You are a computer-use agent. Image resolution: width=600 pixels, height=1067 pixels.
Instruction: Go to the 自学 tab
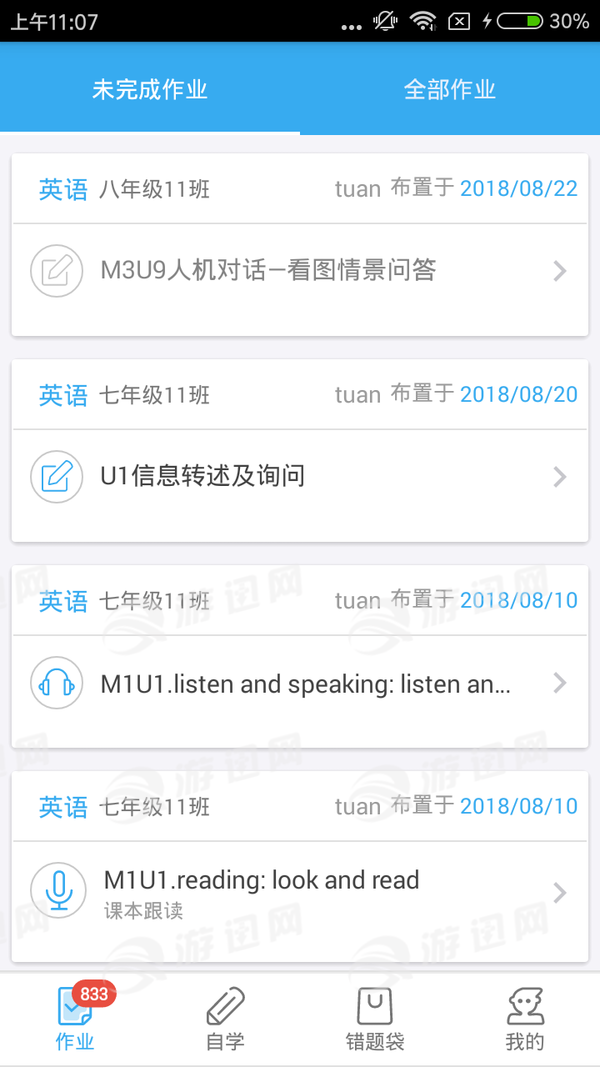coord(225,1019)
